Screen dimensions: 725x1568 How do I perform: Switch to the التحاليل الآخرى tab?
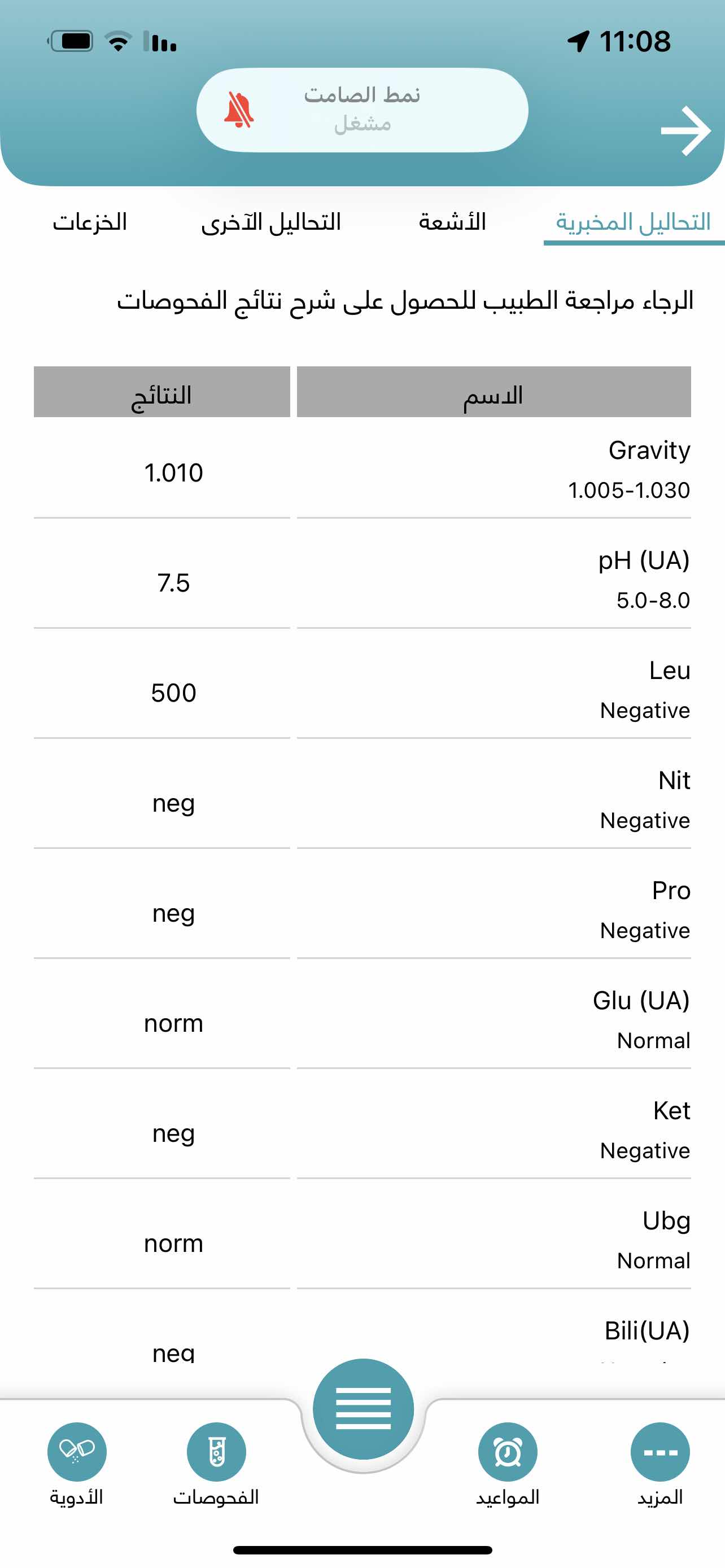coord(271,222)
